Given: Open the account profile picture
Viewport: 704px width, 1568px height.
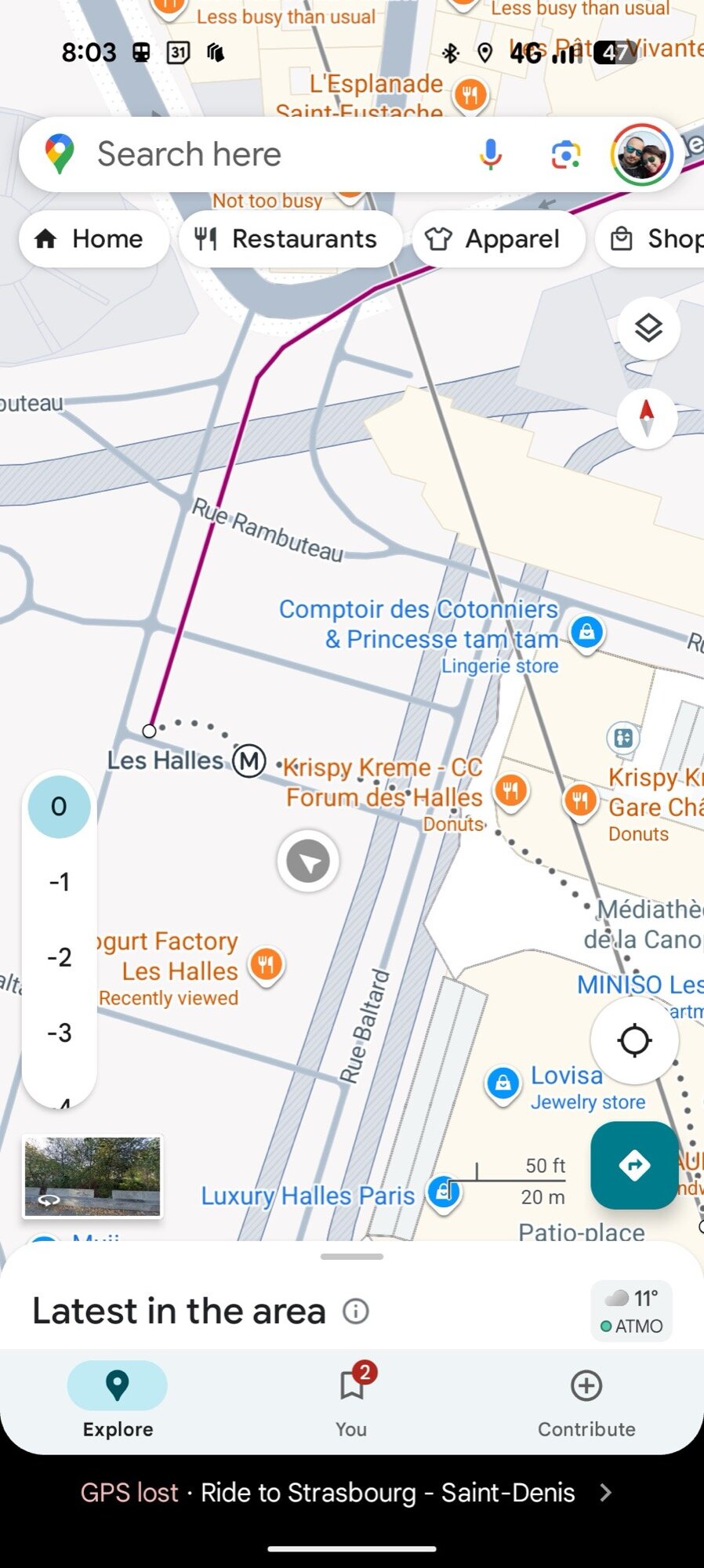Looking at the screenshot, I should coord(641,154).
